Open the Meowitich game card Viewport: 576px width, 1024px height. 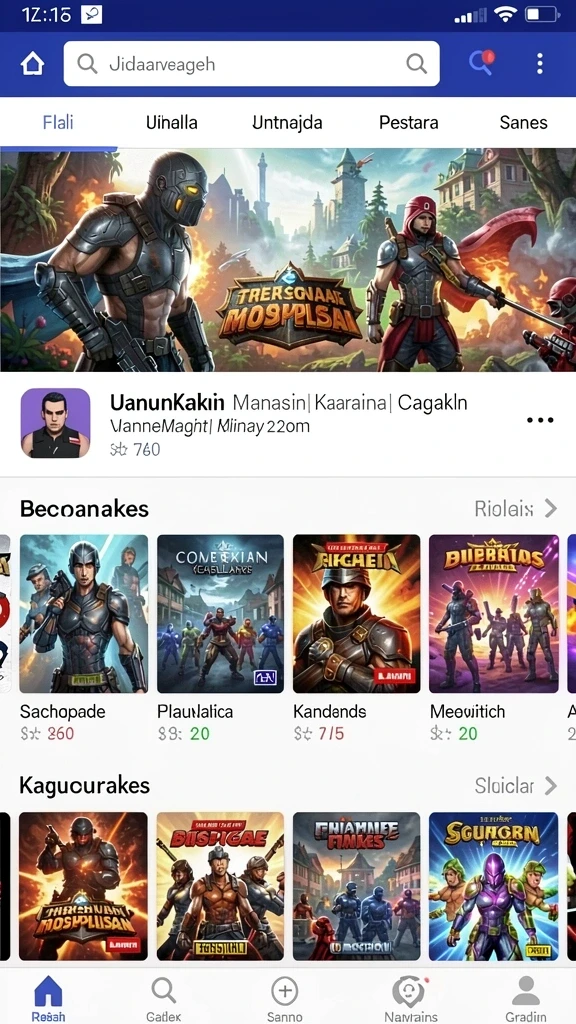(494, 639)
